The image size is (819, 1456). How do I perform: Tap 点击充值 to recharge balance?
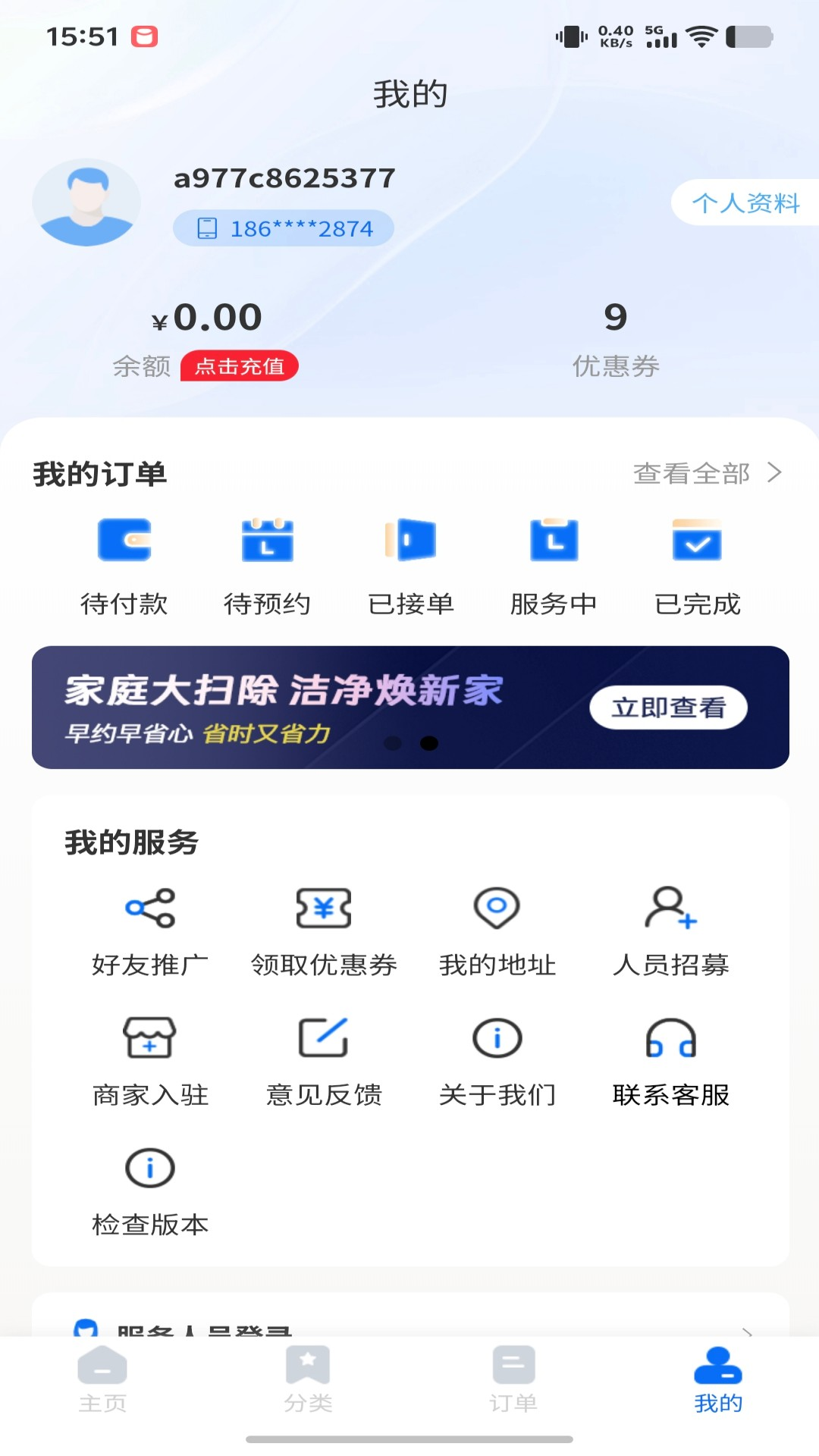[239, 366]
